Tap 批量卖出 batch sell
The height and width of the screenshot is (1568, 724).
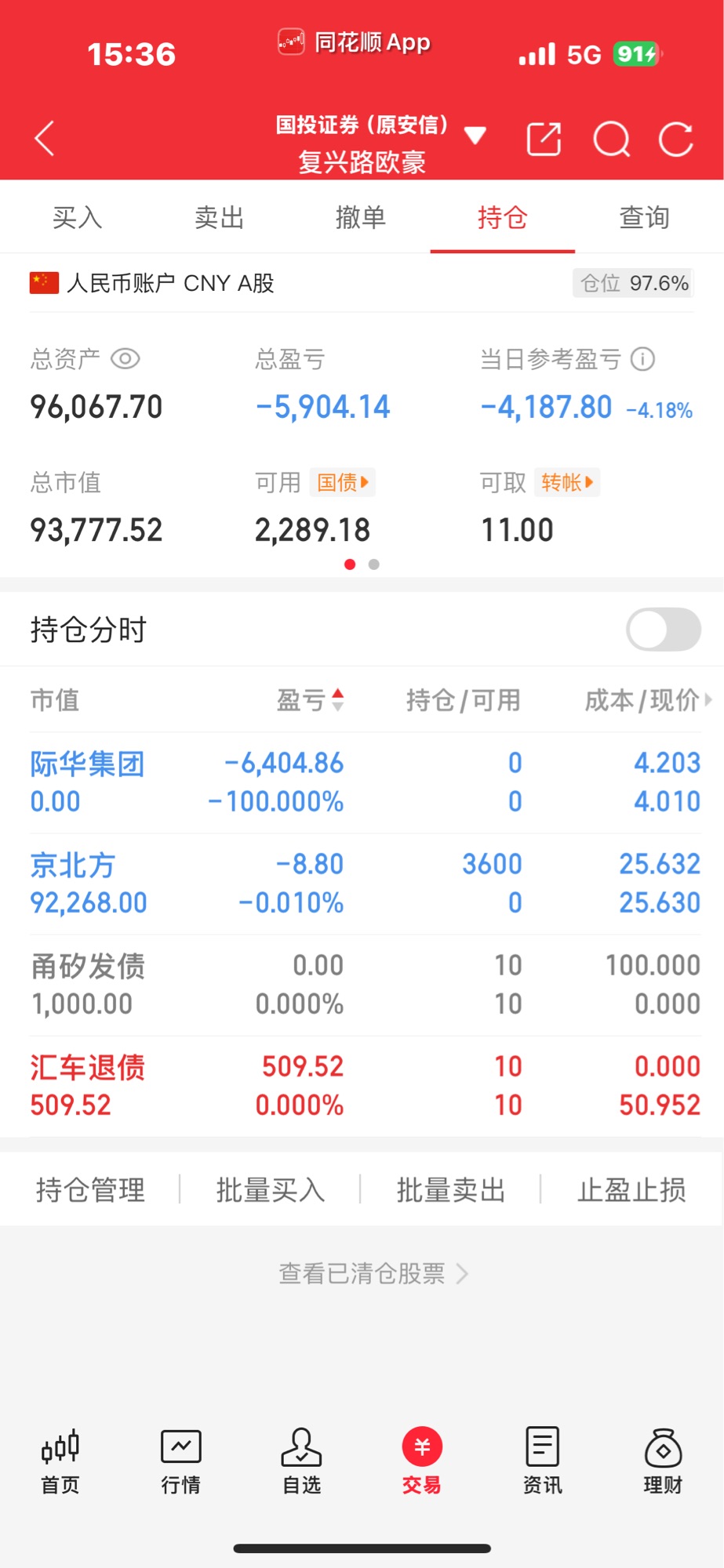point(451,1189)
